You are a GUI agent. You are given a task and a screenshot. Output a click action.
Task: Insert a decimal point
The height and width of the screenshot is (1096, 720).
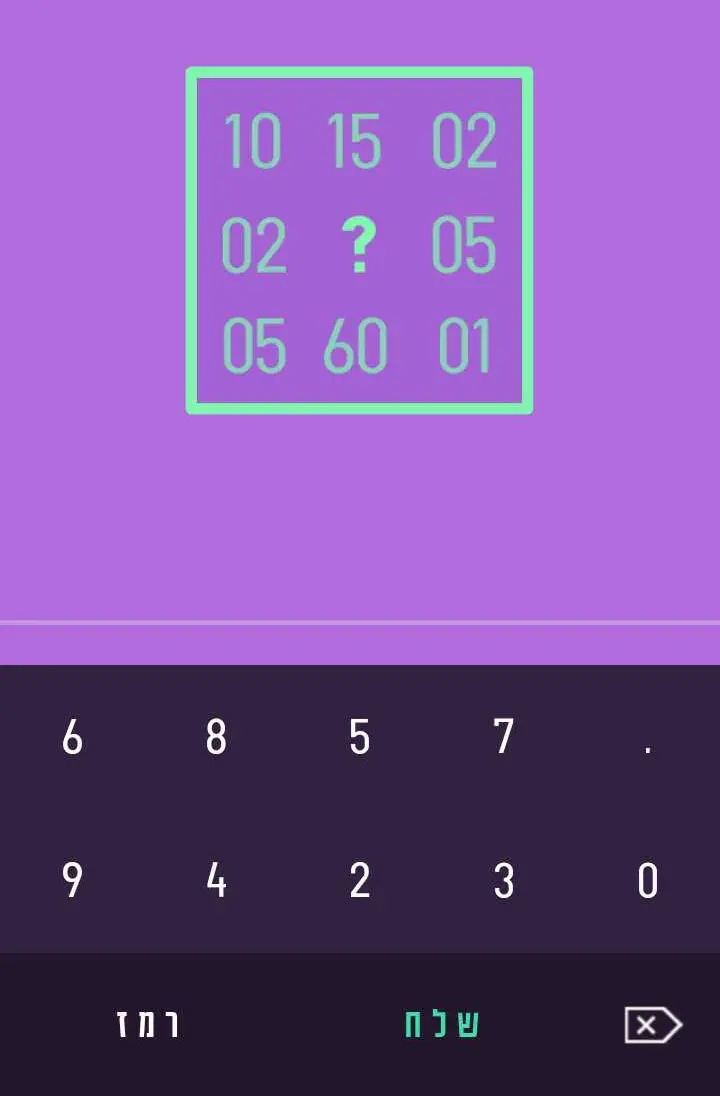[648, 737]
